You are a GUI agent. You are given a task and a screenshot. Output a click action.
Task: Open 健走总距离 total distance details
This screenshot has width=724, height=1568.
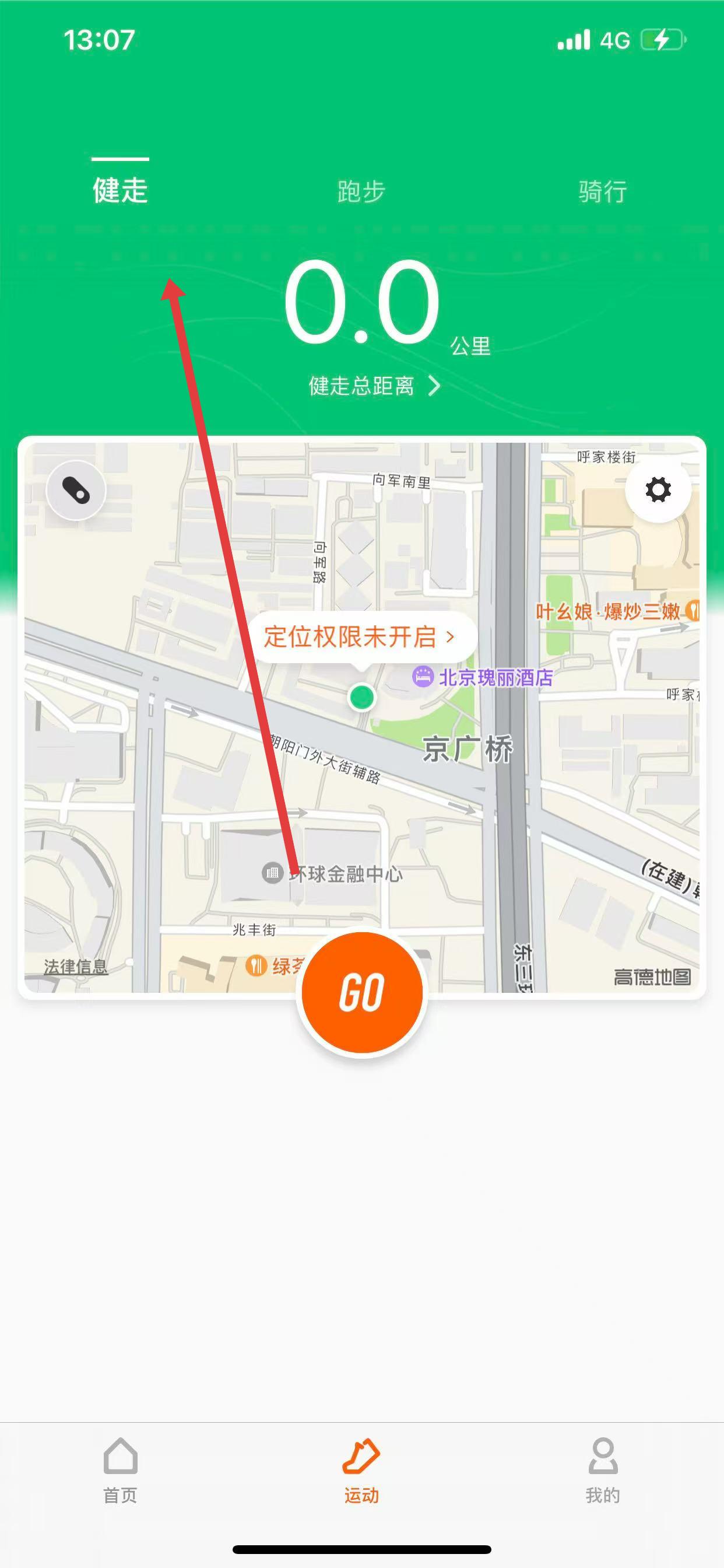(373, 386)
